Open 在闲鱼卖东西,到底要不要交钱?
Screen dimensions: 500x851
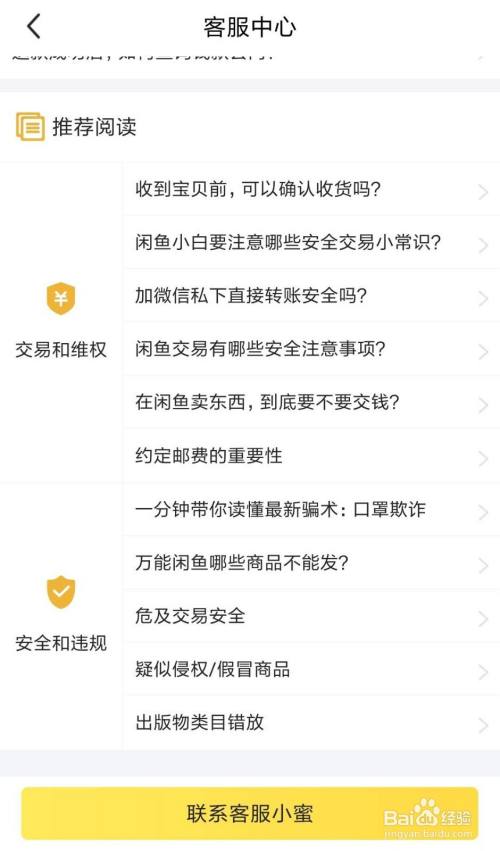tap(311, 402)
